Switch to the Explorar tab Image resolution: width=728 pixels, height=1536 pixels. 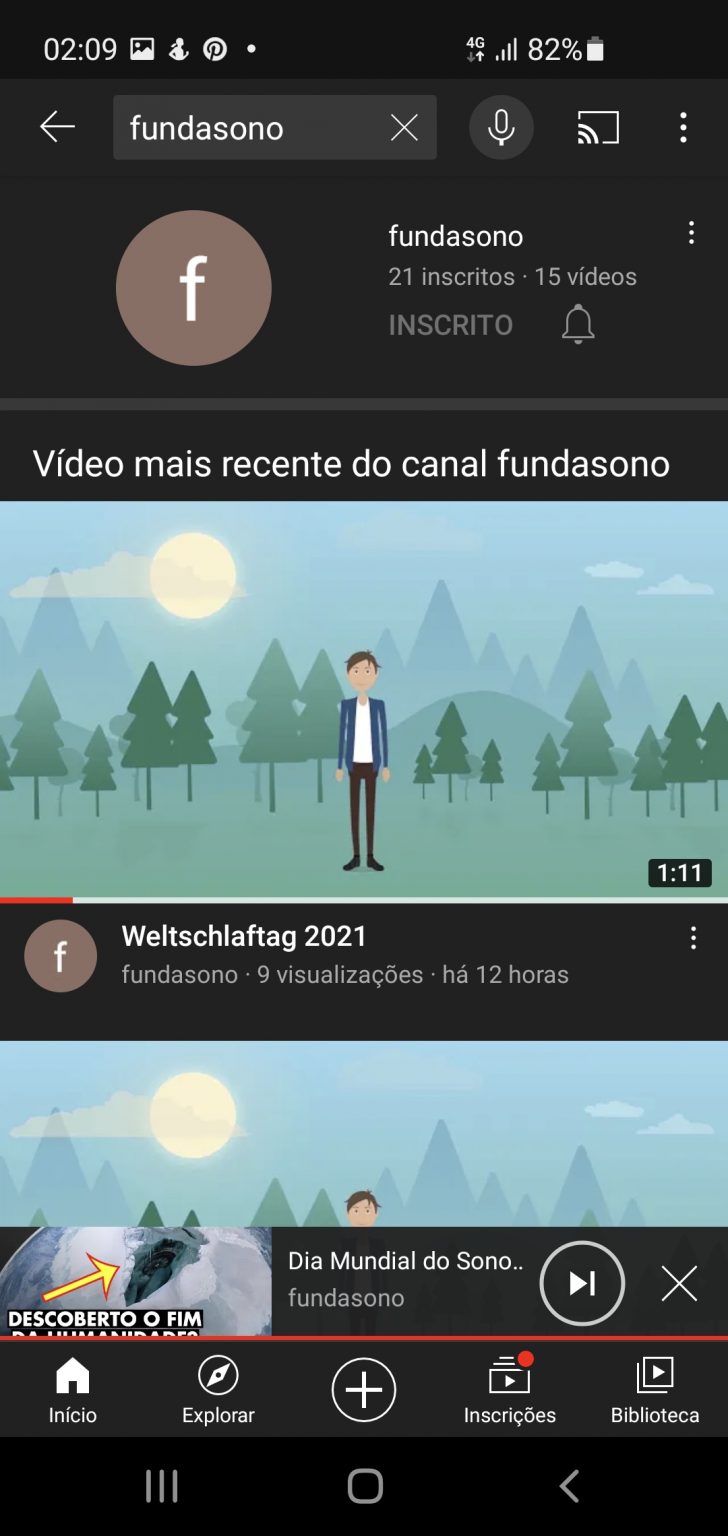tap(218, 1390)
